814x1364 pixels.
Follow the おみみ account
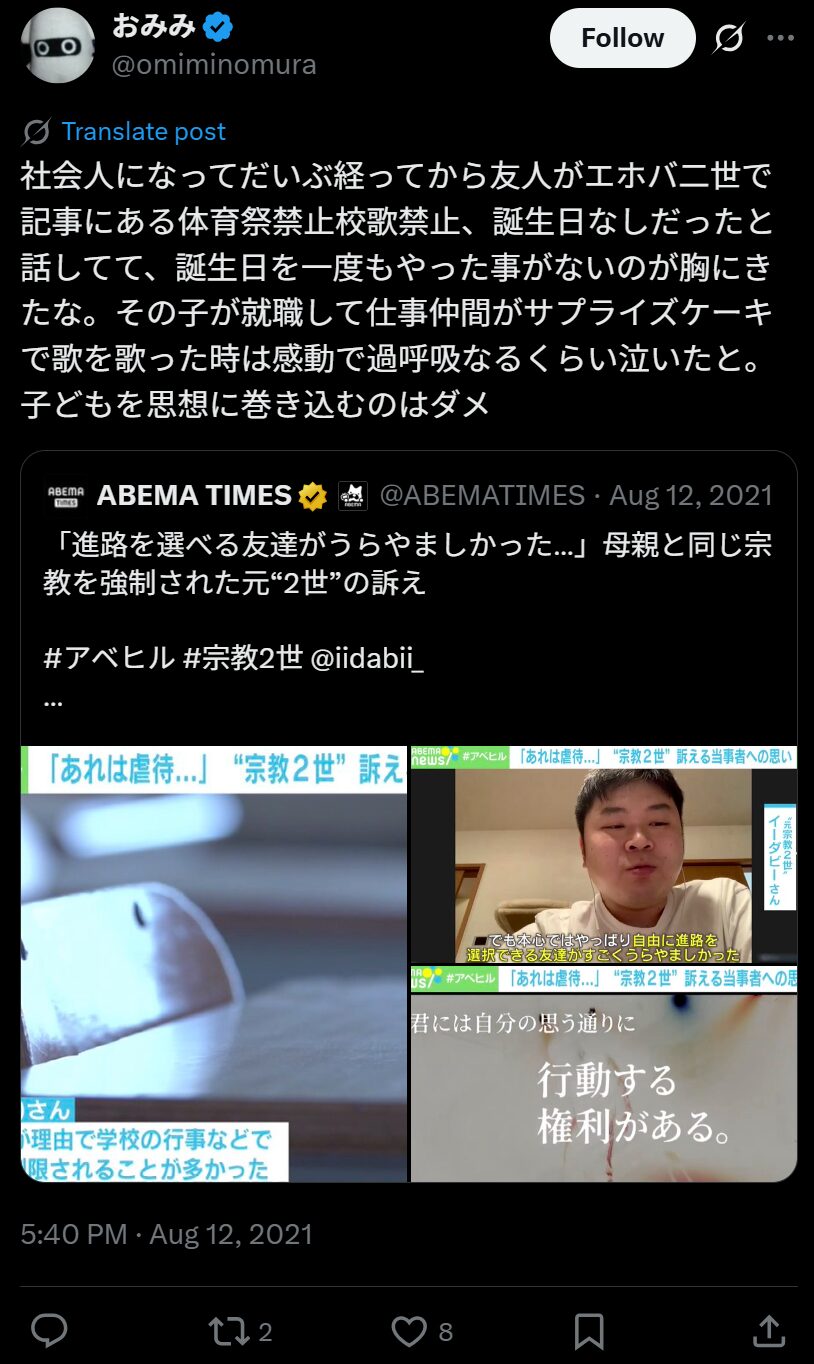[622, 38]
